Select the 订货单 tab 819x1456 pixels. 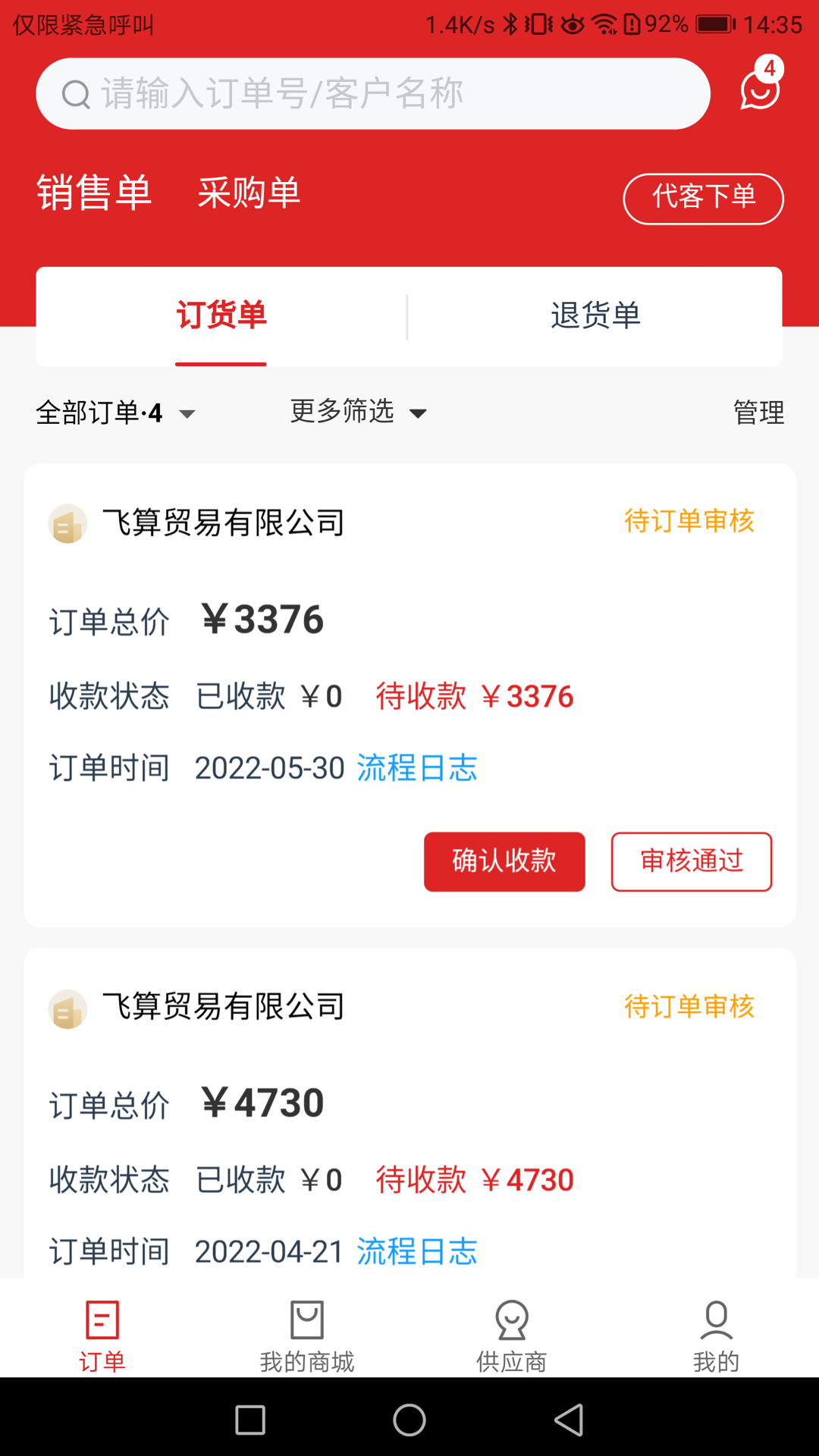(x=221, y=315)
